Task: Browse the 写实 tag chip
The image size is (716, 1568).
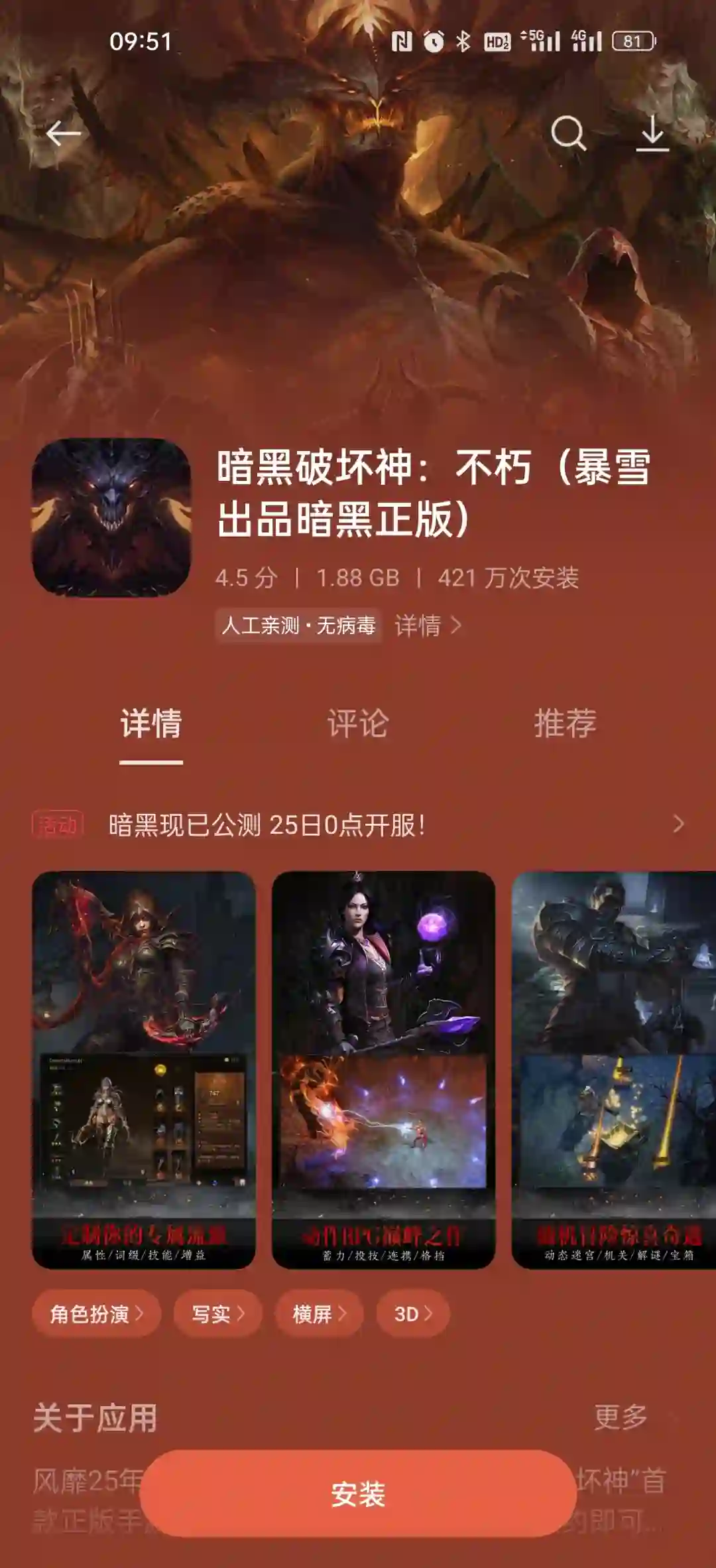Action: 217,1313
